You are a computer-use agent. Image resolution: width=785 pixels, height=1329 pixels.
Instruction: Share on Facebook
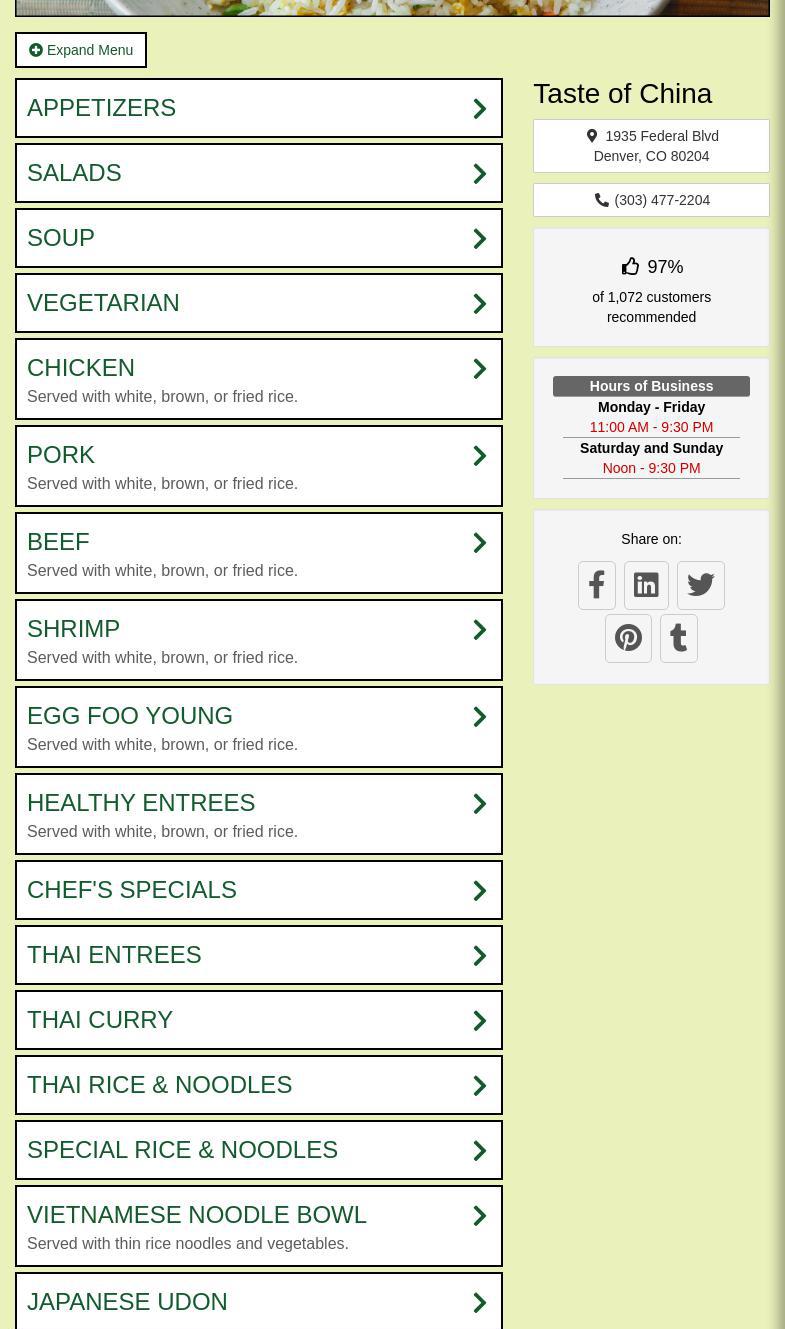pyautogui.click(x=597, y=585)
